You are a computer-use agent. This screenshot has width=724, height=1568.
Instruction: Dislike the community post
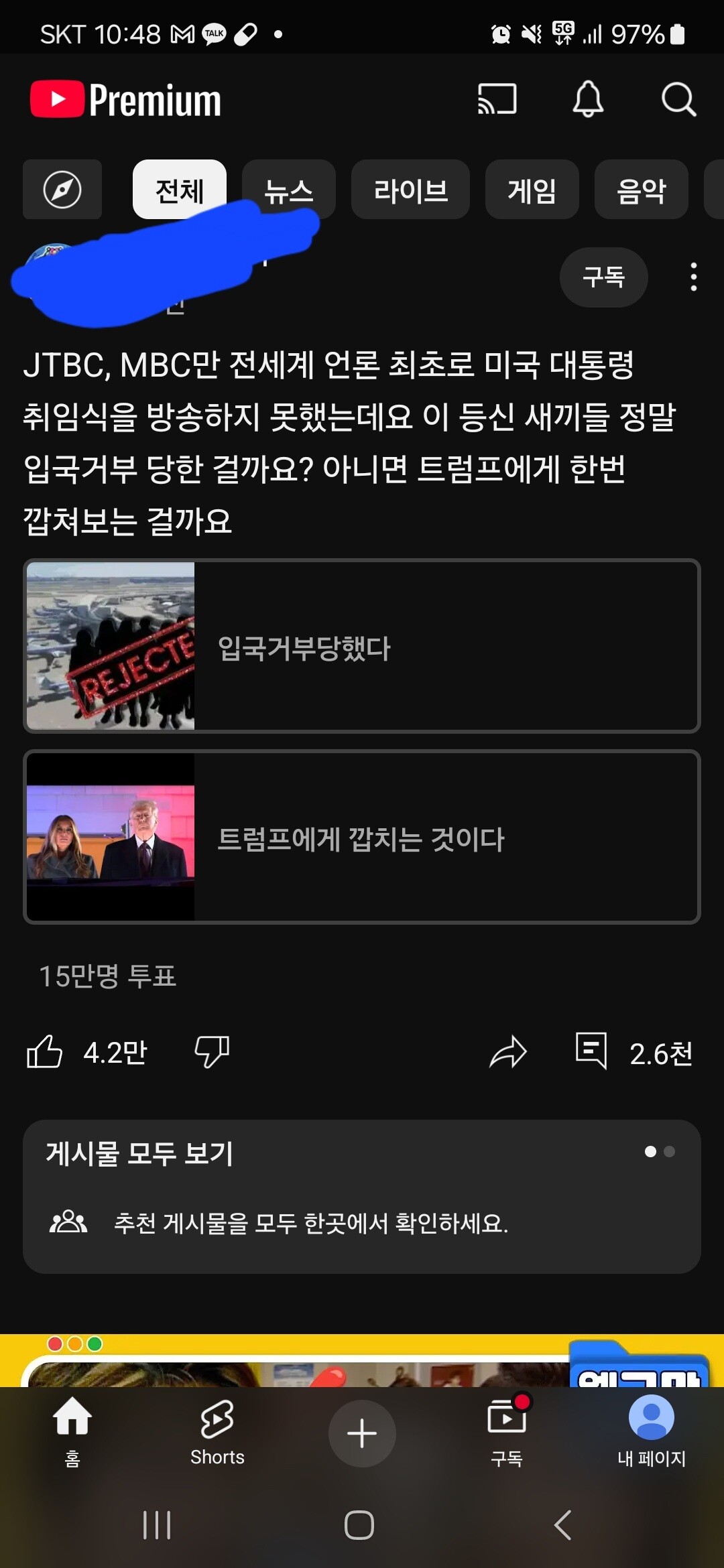pos(212,1051)
